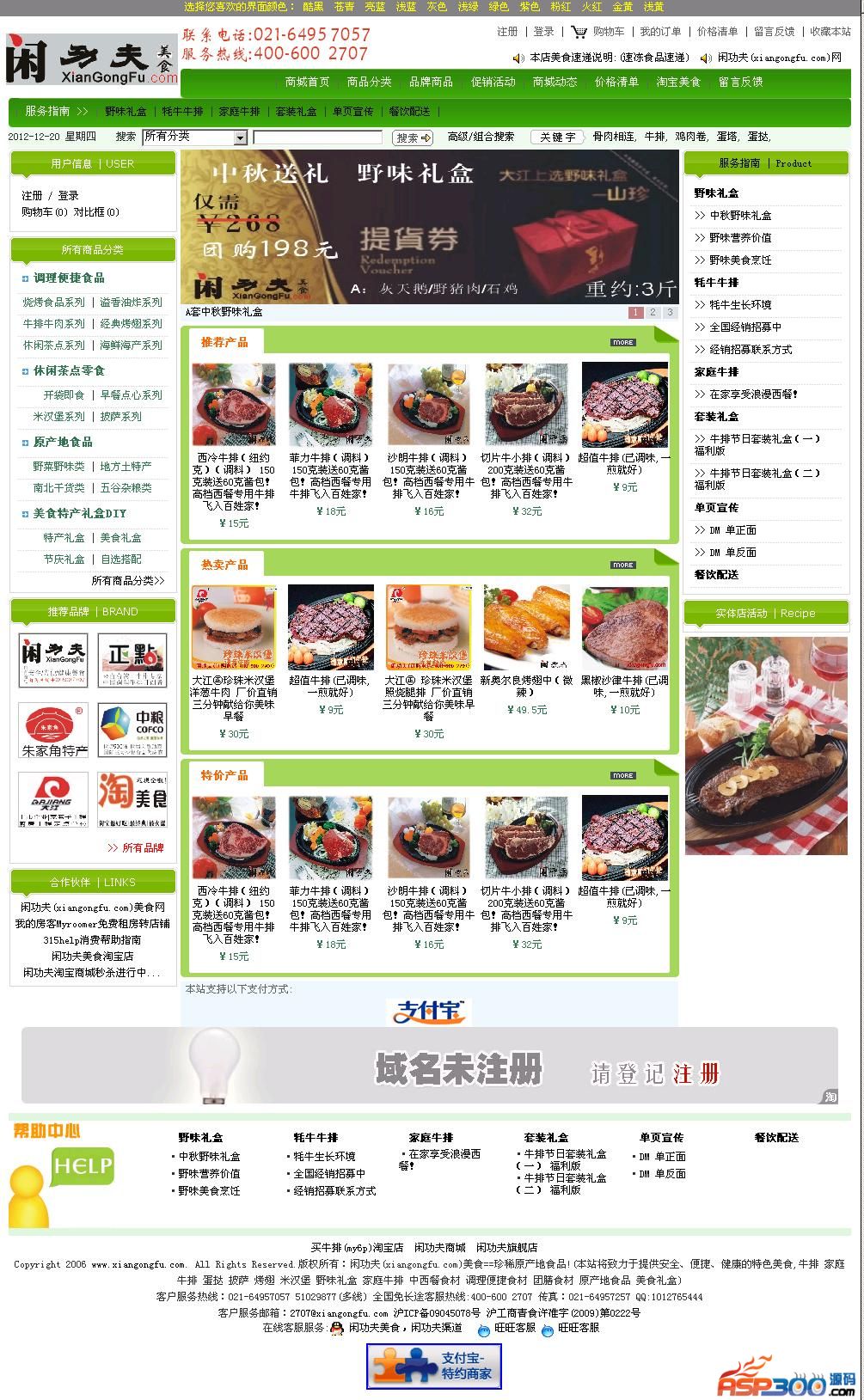The image size is (864, 1400).
Task: View the 中秋送礼 野味礼盒 banner
Action: 429,227
